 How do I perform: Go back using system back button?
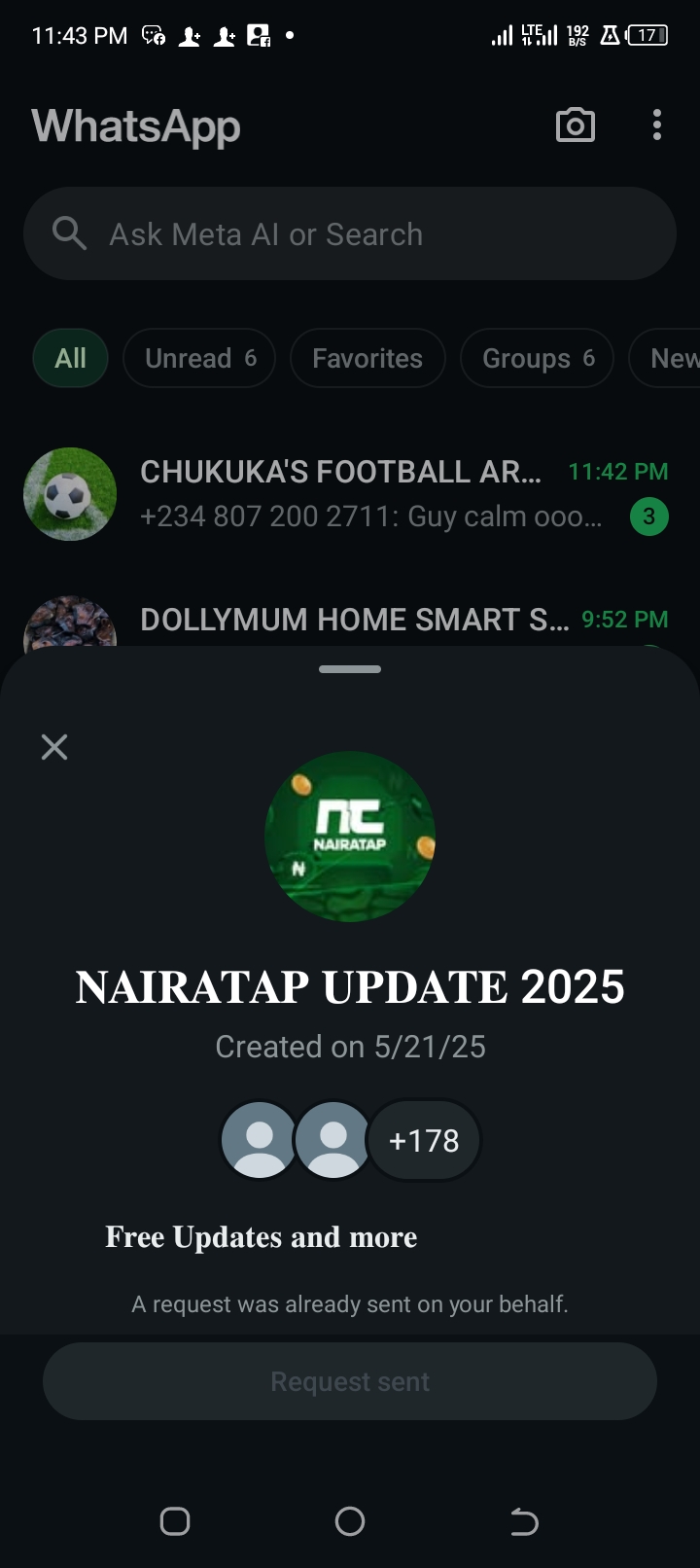tap(524, 1521)
